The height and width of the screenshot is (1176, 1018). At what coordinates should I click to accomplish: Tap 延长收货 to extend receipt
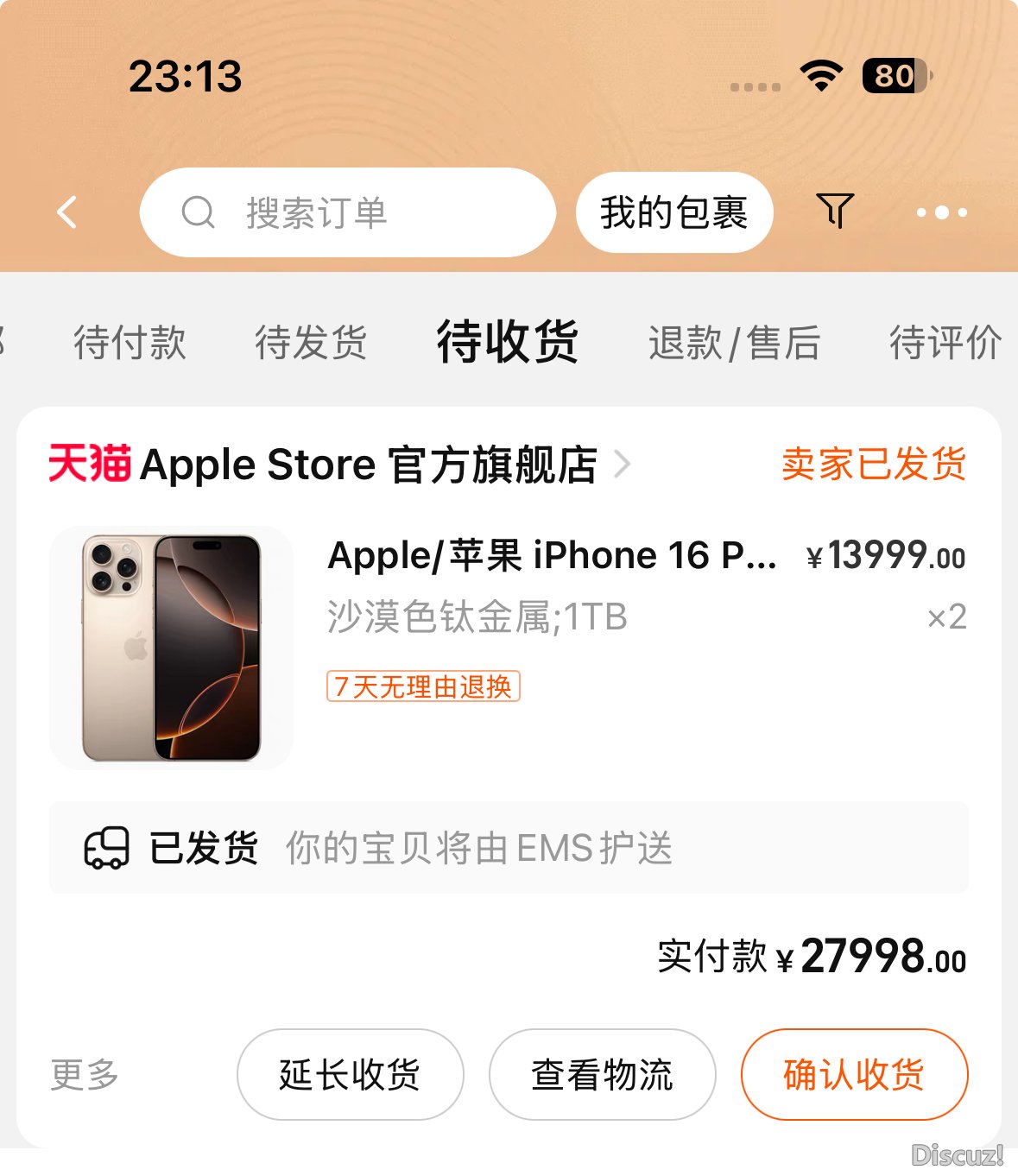350,1075
